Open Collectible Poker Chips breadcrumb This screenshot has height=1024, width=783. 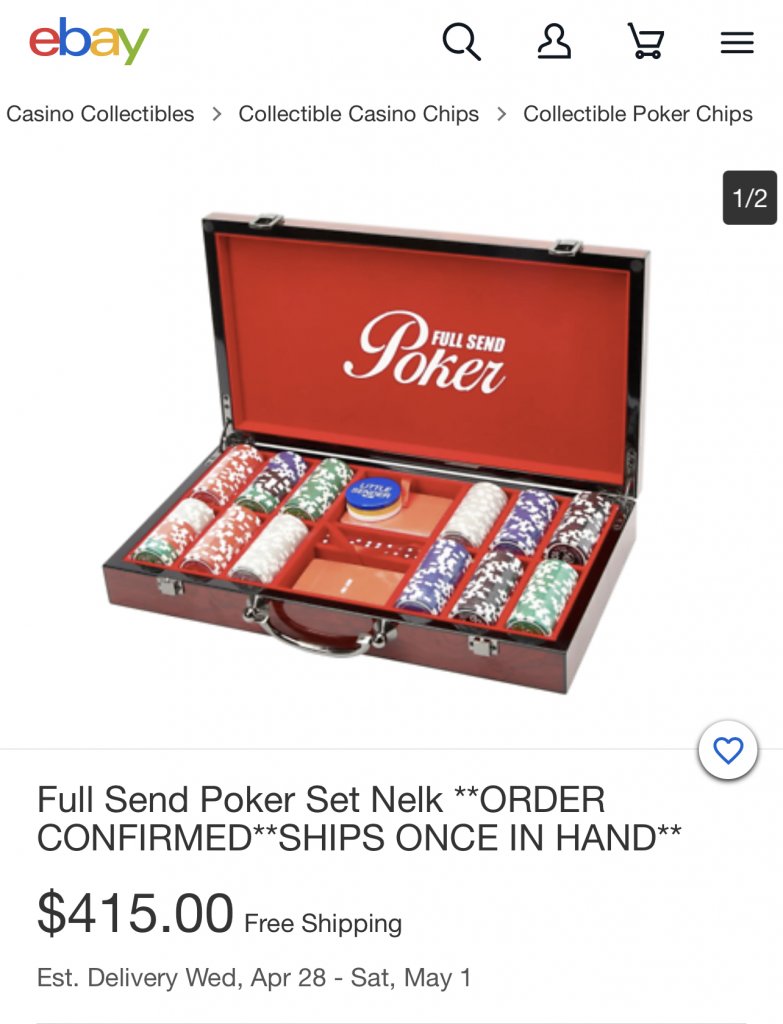pyautogui.click(x=637, y=114)
